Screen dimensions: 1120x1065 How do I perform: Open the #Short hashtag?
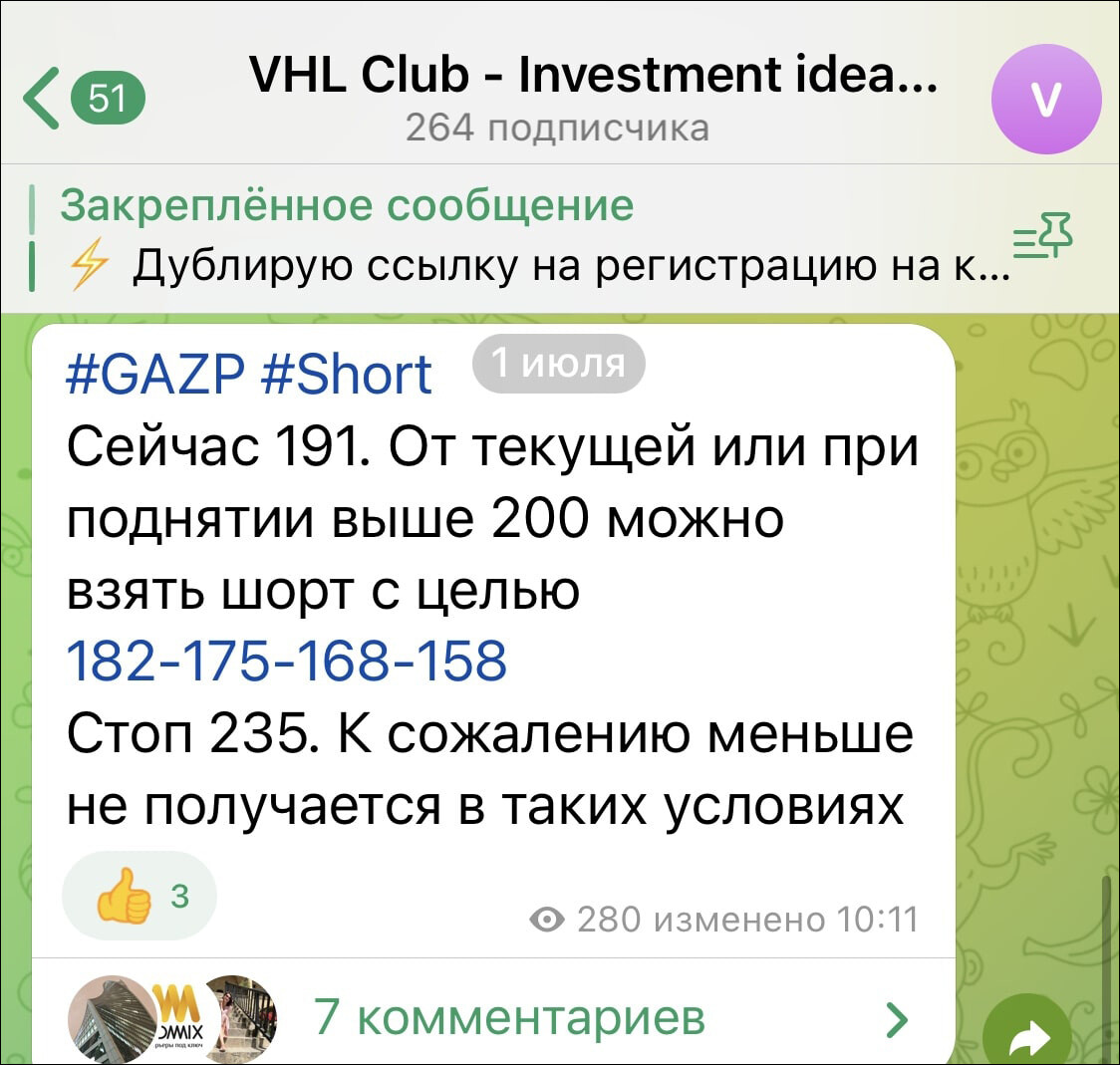point(347,375)
